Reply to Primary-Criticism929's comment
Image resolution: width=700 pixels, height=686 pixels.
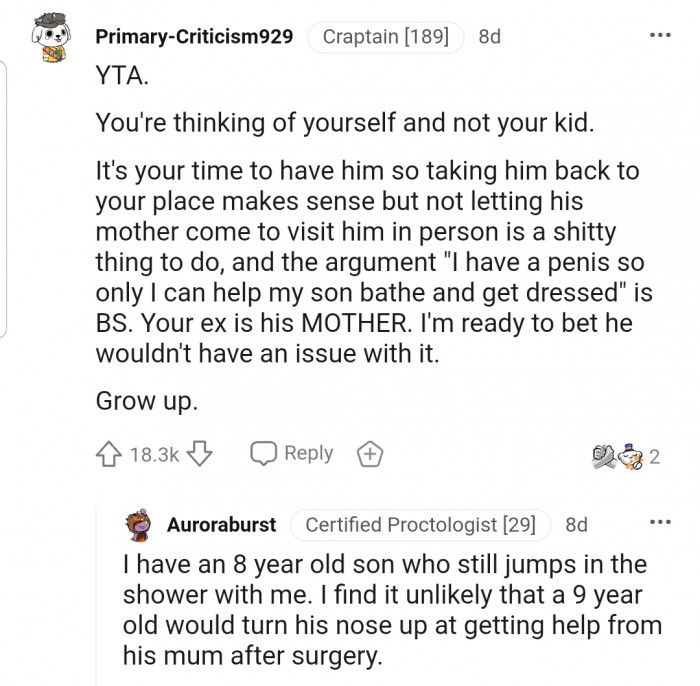[293, 454]
